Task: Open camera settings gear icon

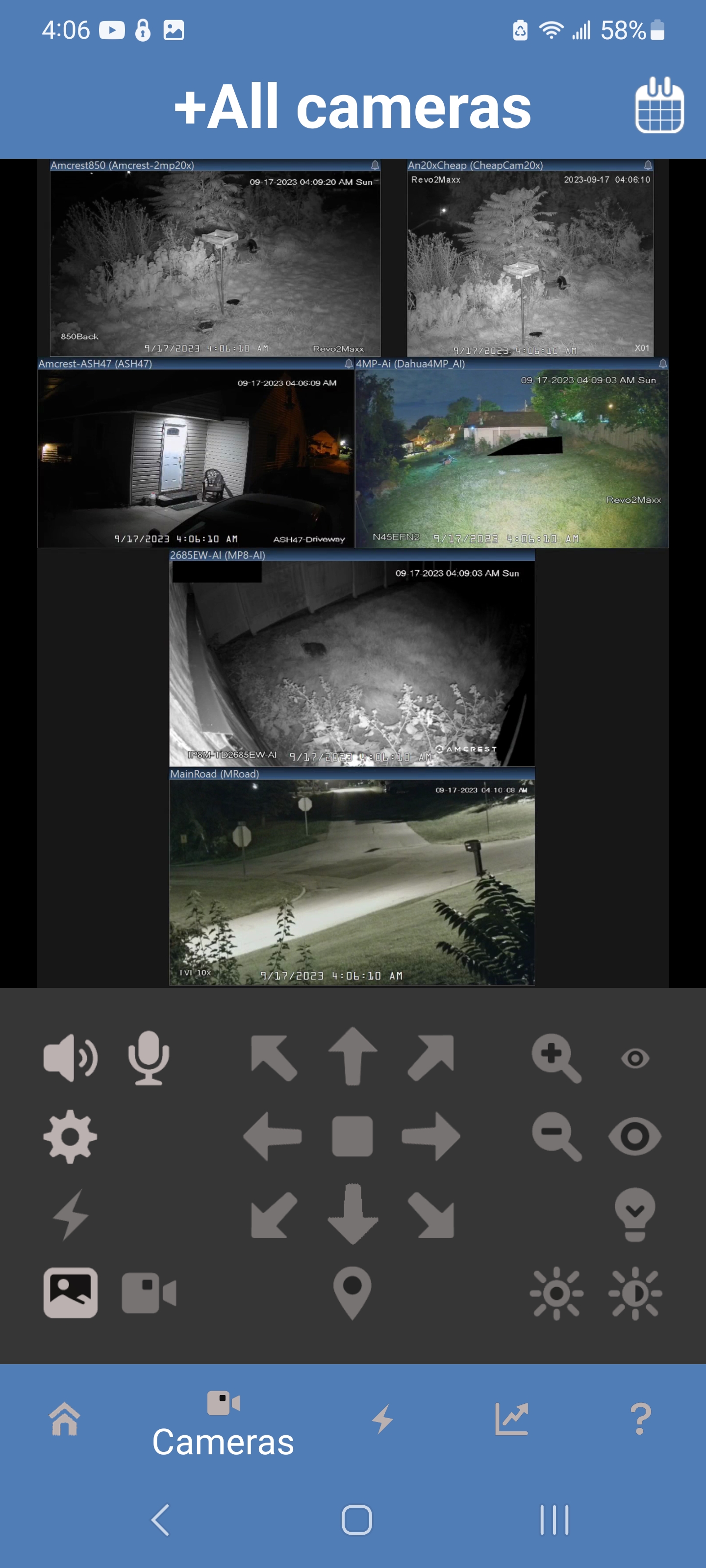Action: click(x=70, y=1136)
